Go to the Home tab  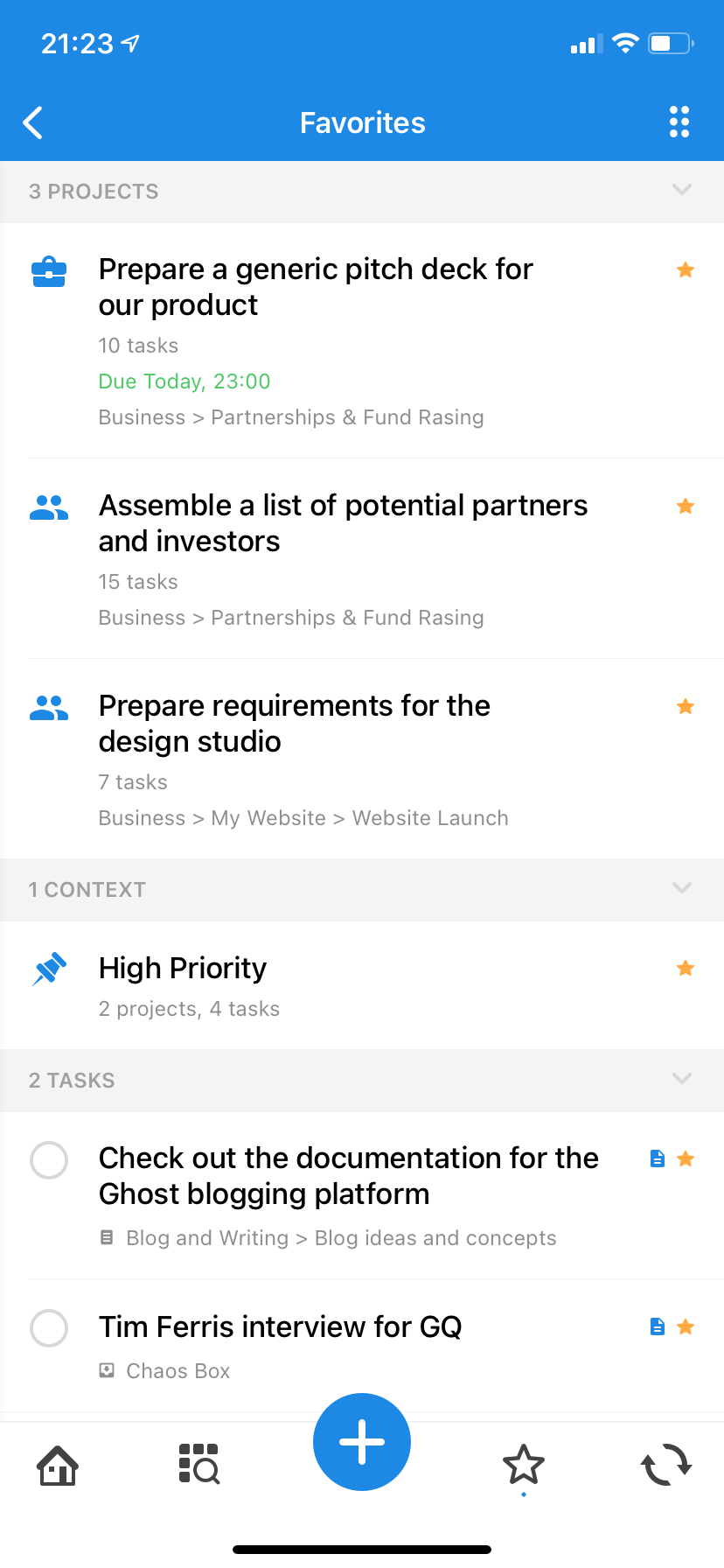58,1465
